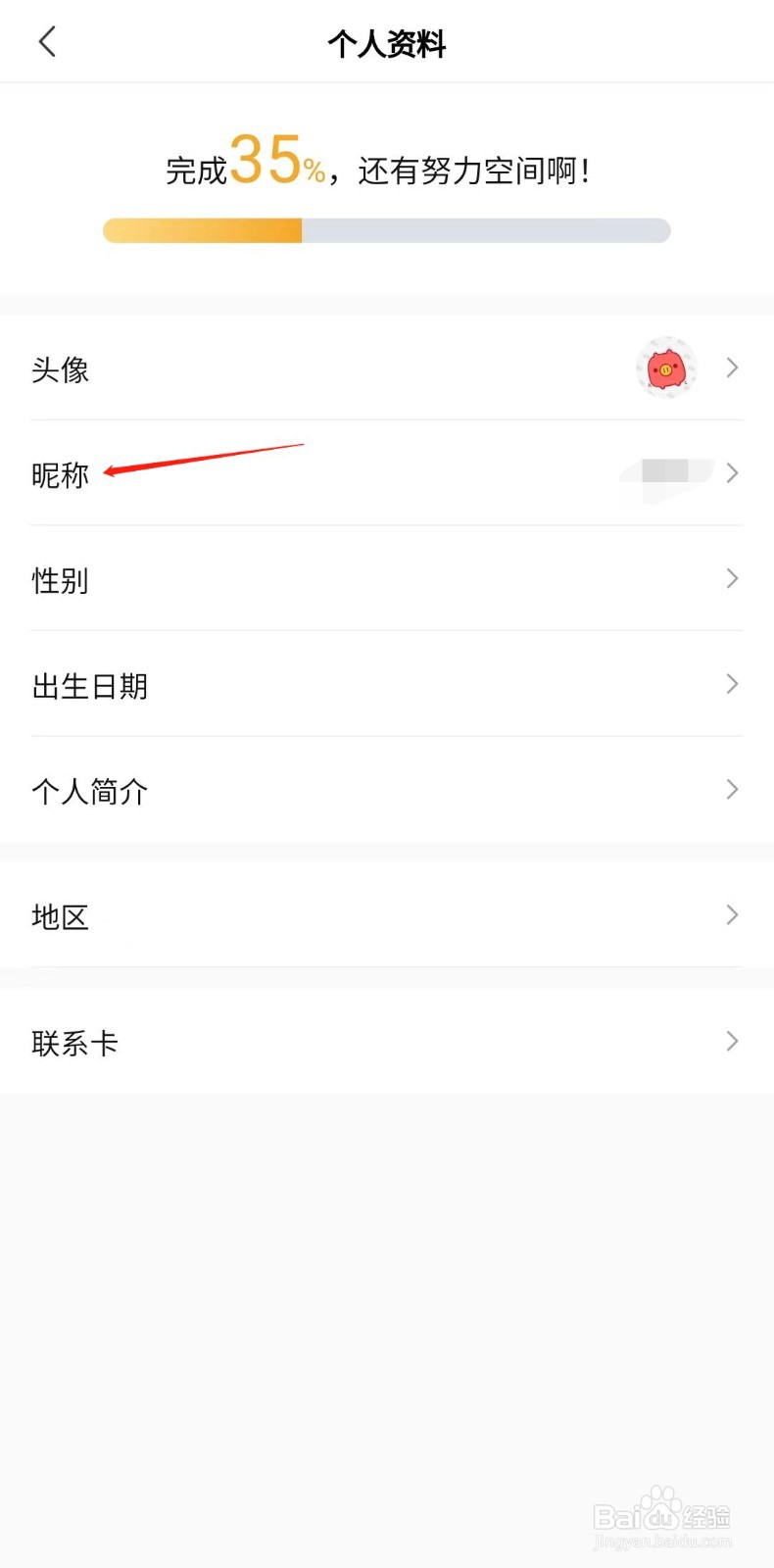This screenshot has height=1568, width=774.
Task: Tap the arrow next to 个人简介
Action: click(x=731, y=789)
